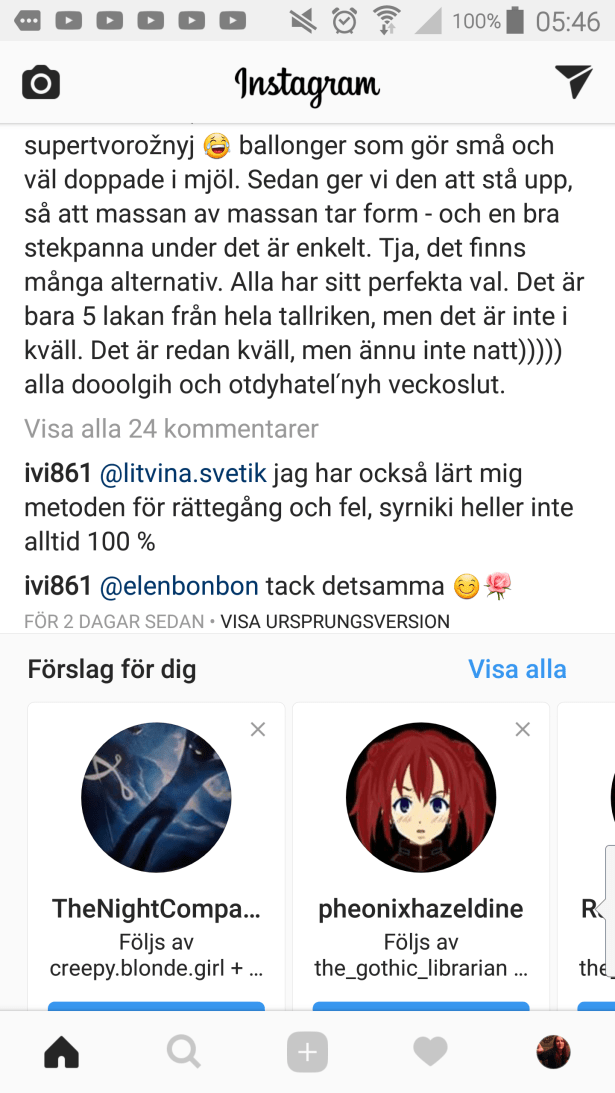
Task: Open the camera from the top bar
Action: pyautogui.click(x=41, y=83)
